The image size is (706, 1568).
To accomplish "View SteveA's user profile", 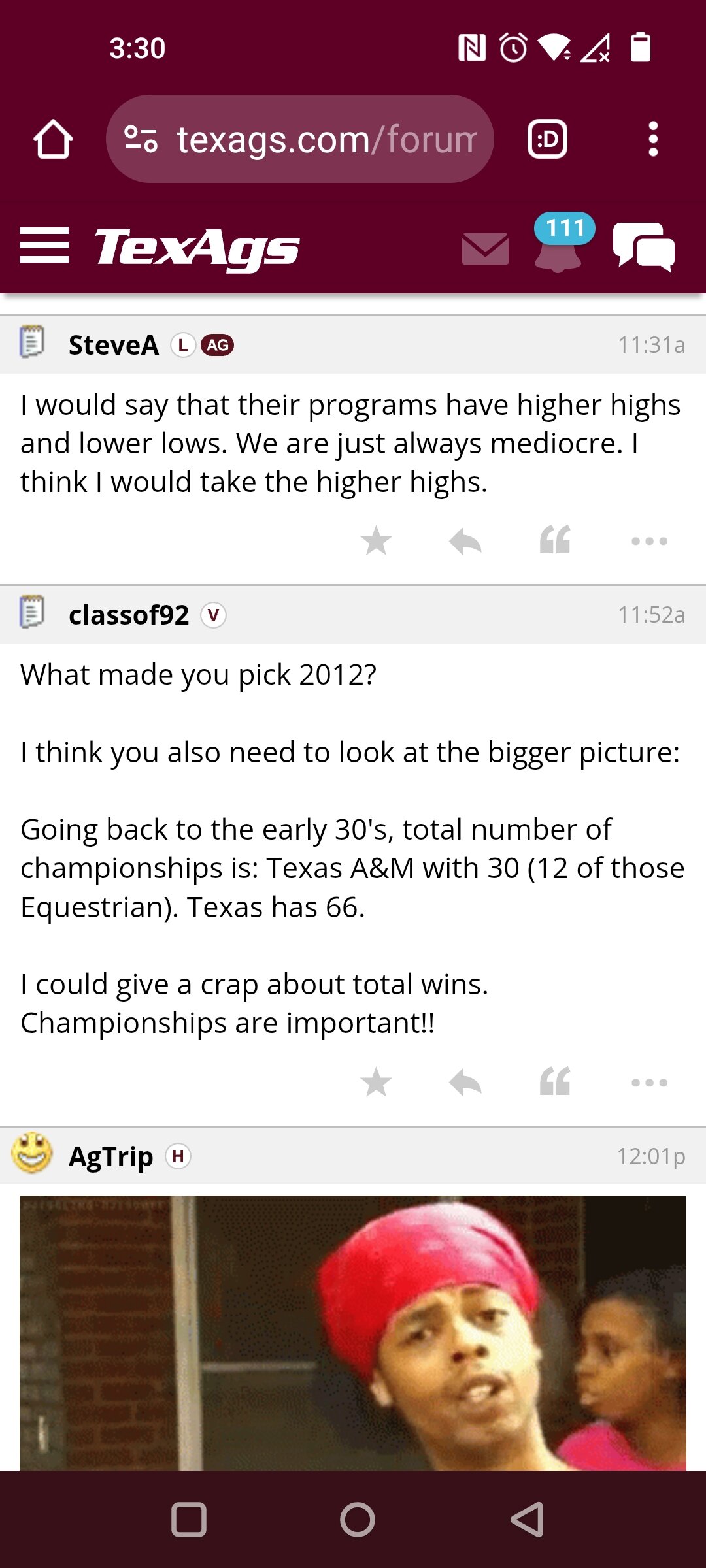I will point(114,345).
